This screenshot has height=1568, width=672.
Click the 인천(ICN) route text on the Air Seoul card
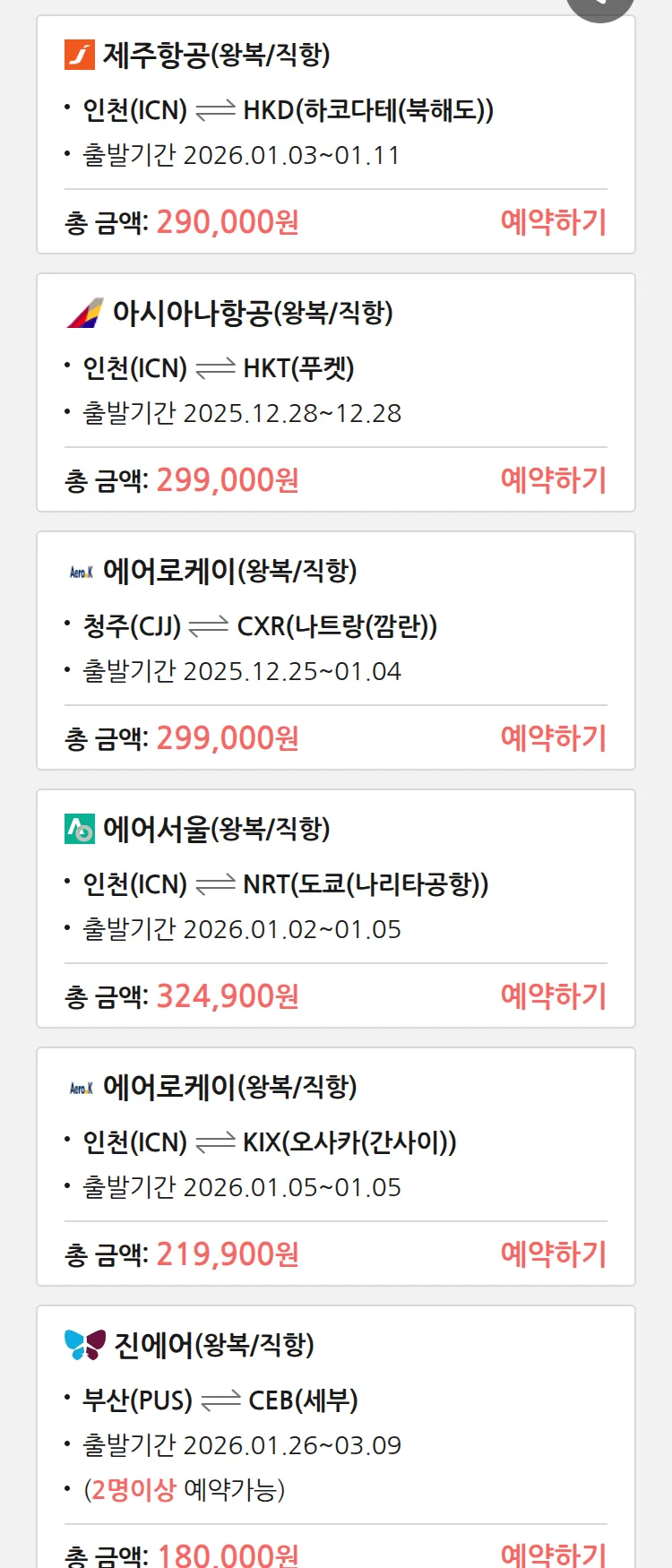coord(134,883)
